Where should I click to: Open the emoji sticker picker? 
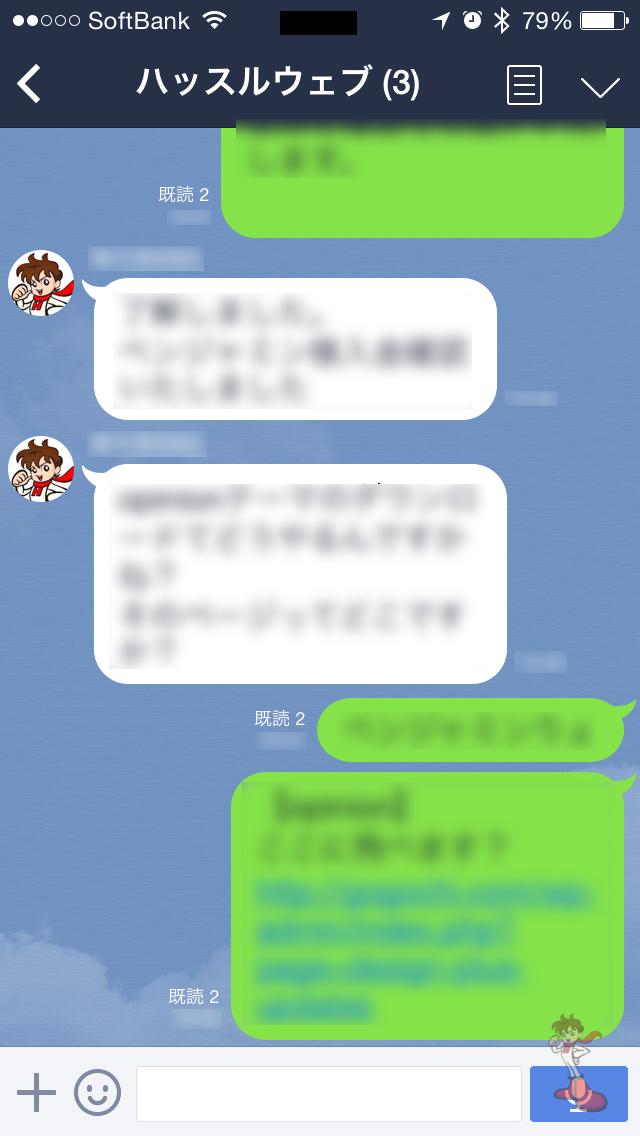tap(97, 1092)
